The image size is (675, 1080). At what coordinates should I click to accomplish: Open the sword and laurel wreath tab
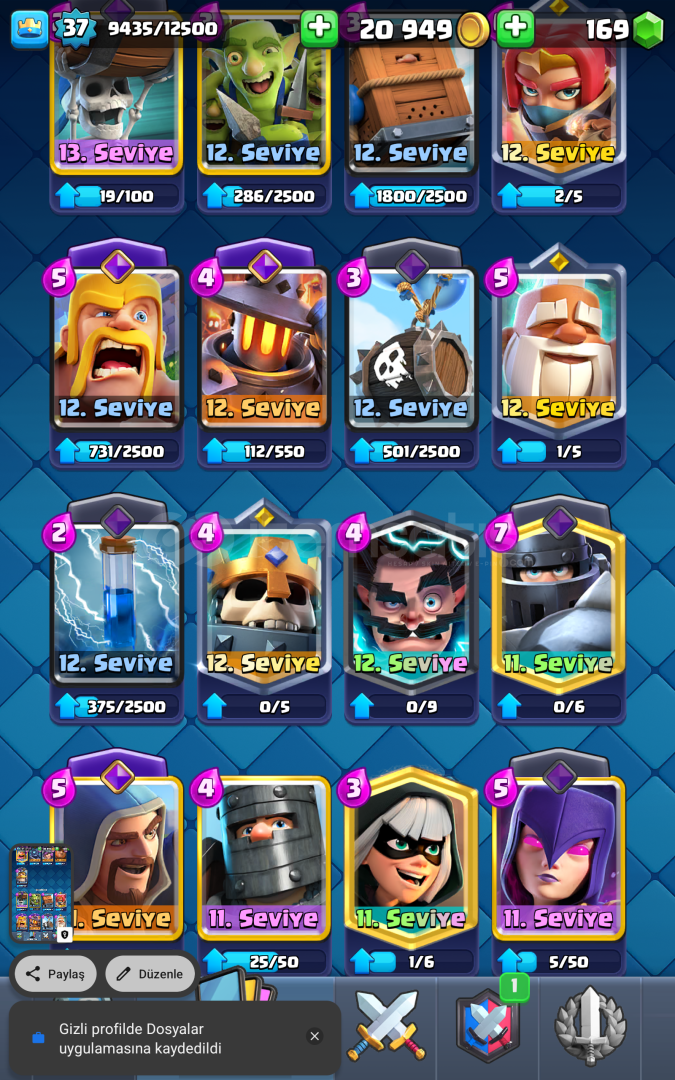click(590, 1026)
